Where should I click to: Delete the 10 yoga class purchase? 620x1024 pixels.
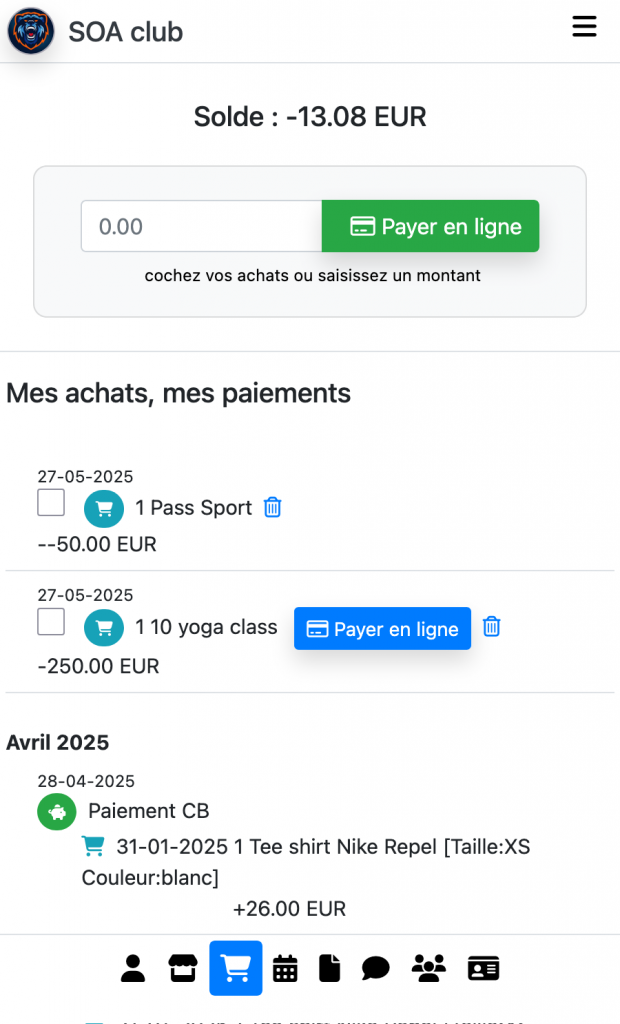click(x=491, y=627)
